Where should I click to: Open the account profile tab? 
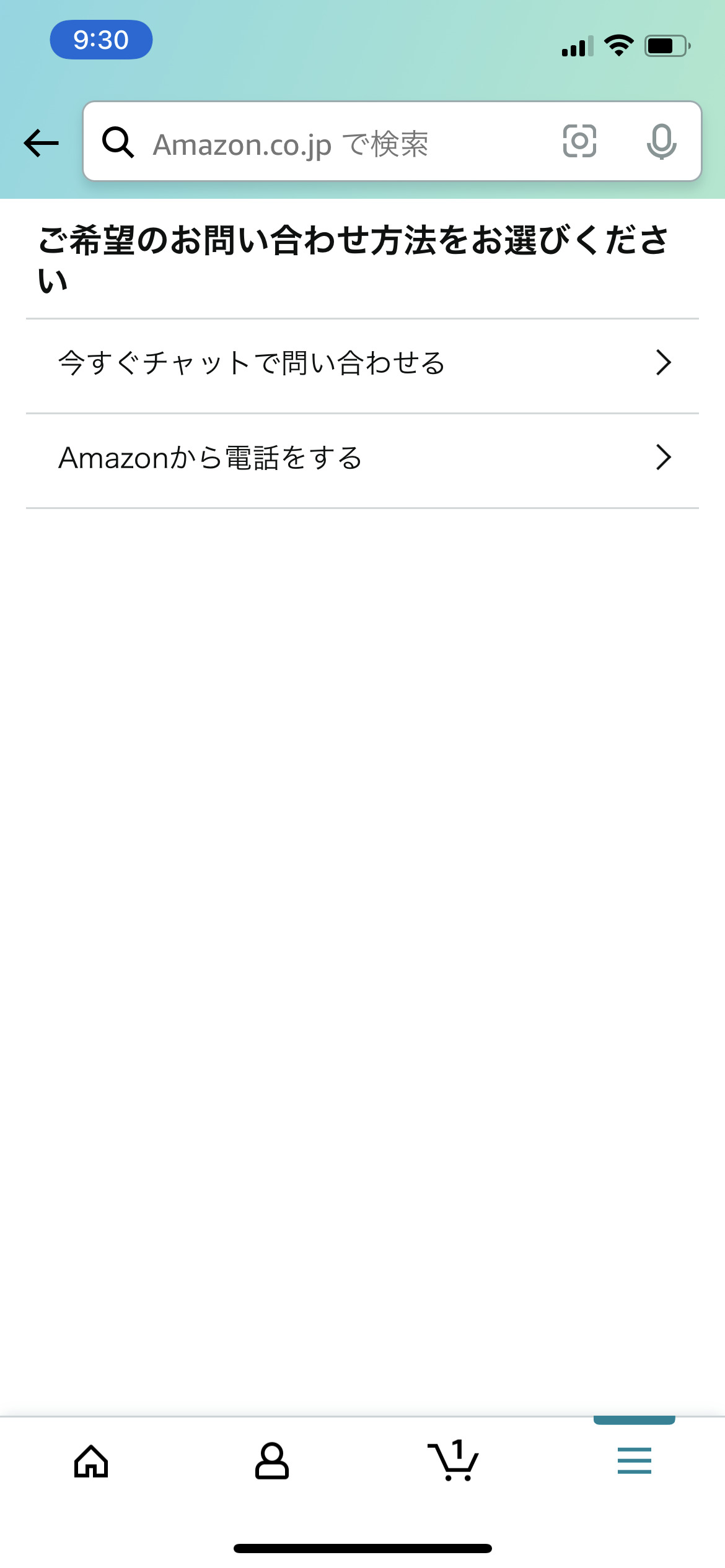272,1461
